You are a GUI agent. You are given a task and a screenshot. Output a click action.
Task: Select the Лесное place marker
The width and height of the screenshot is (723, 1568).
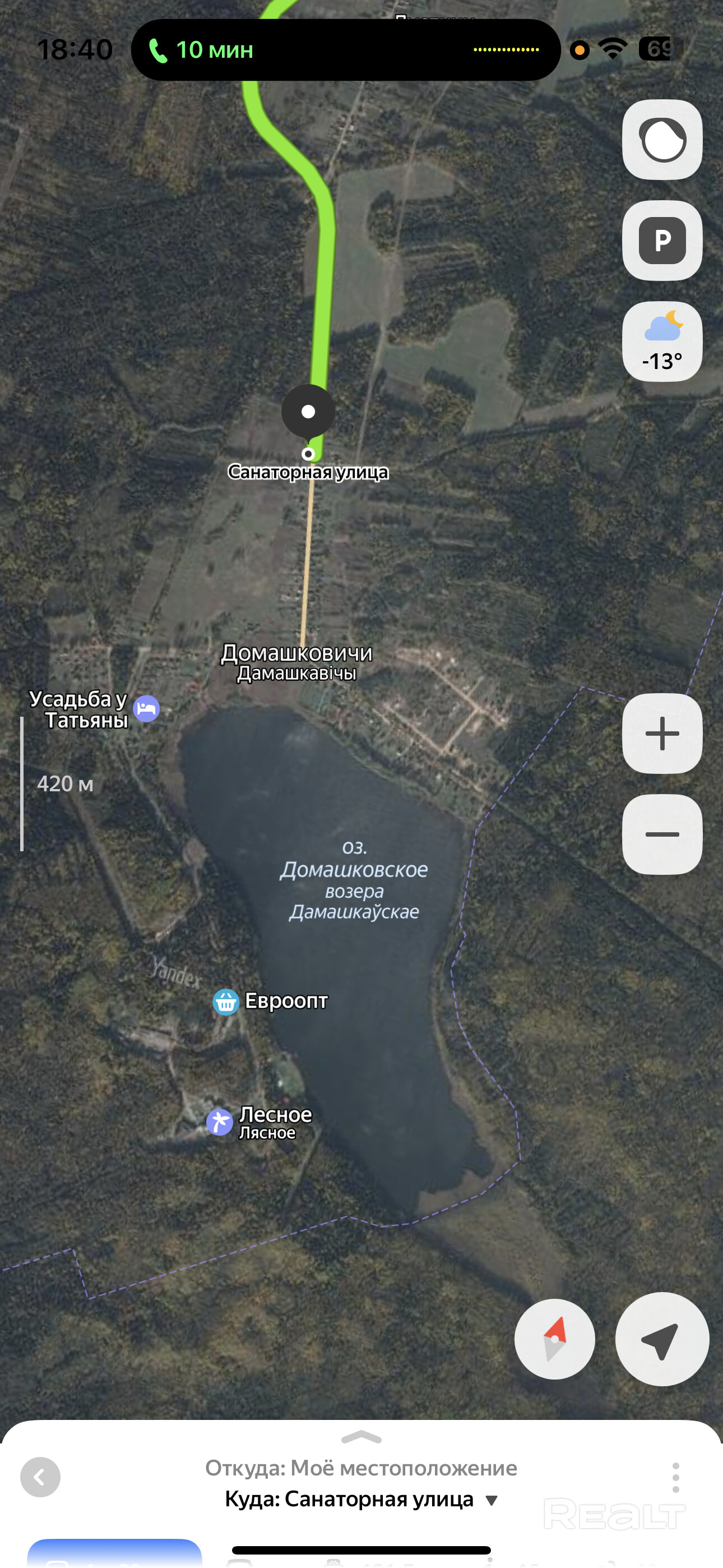(x=220, y=1121)
